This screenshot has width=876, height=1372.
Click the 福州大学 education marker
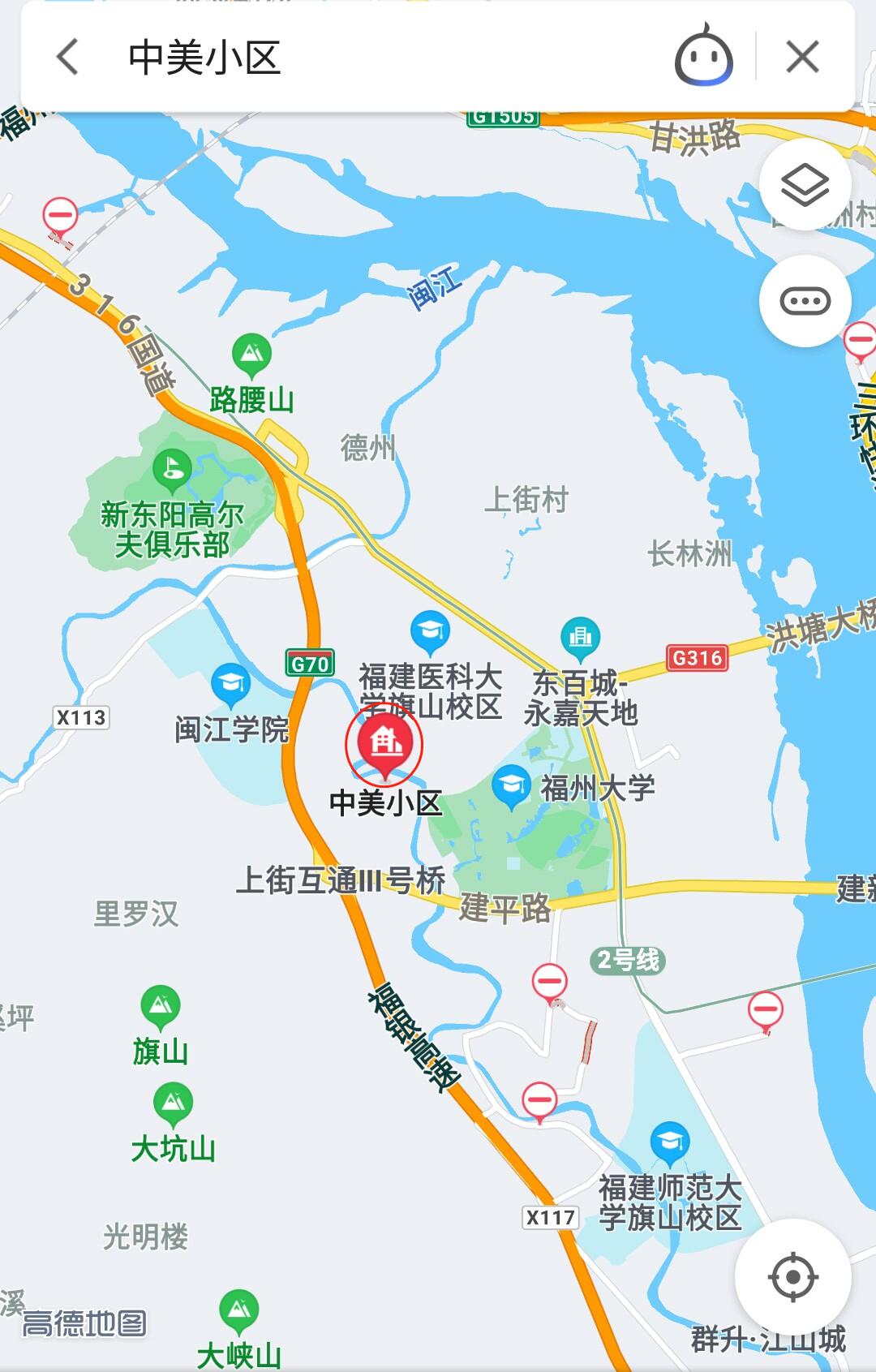click(513, 785)
